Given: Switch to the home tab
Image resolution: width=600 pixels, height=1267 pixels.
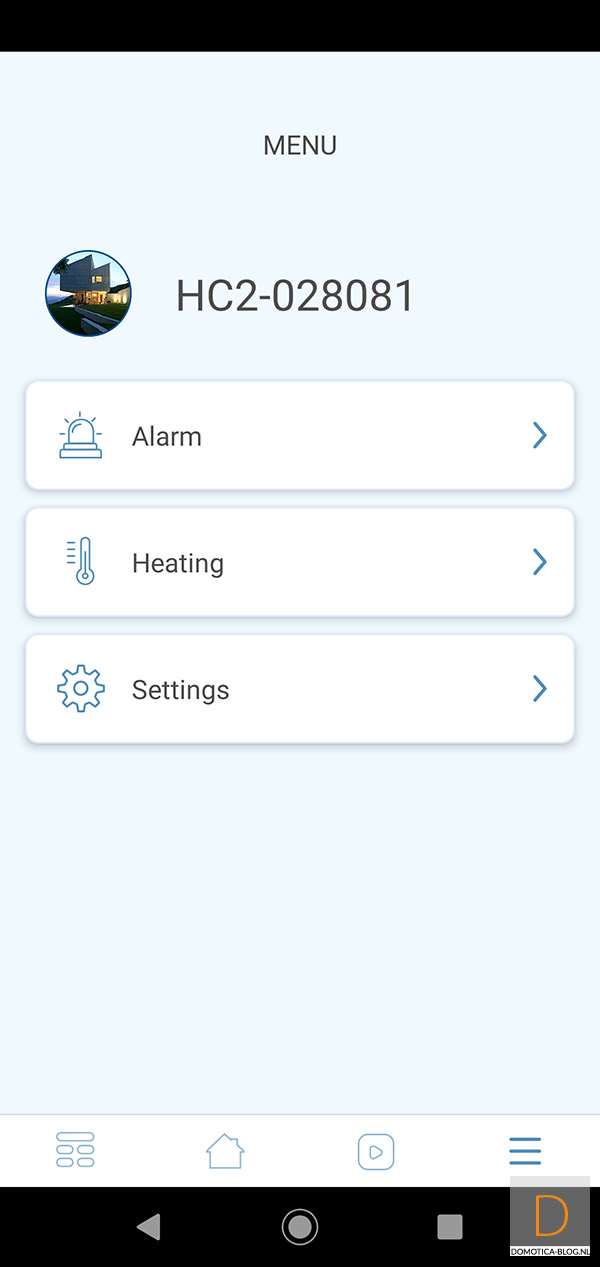Looking at the screenshot, I should point(225,1151).
